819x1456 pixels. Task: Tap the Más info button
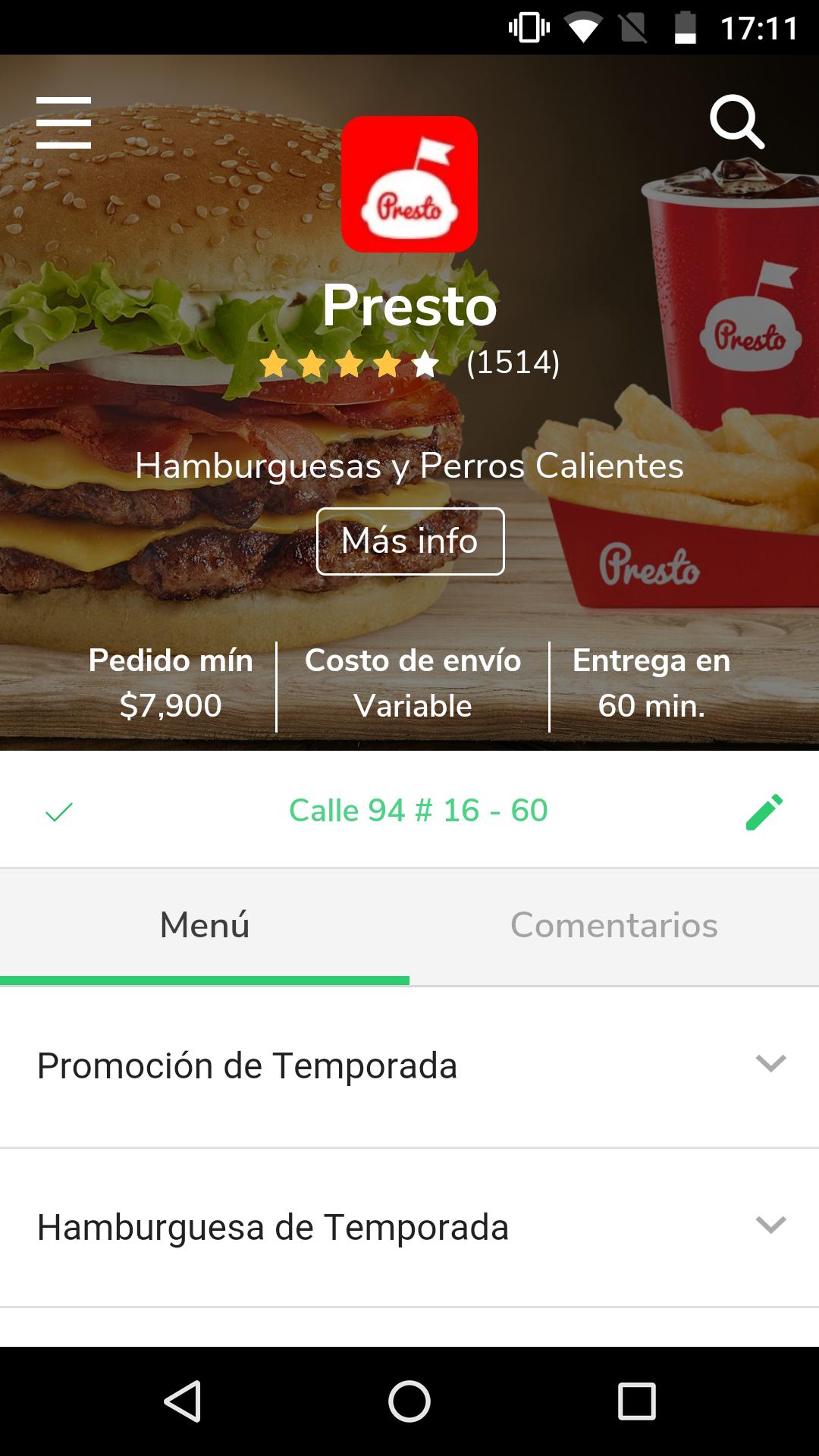click(409, 541)
